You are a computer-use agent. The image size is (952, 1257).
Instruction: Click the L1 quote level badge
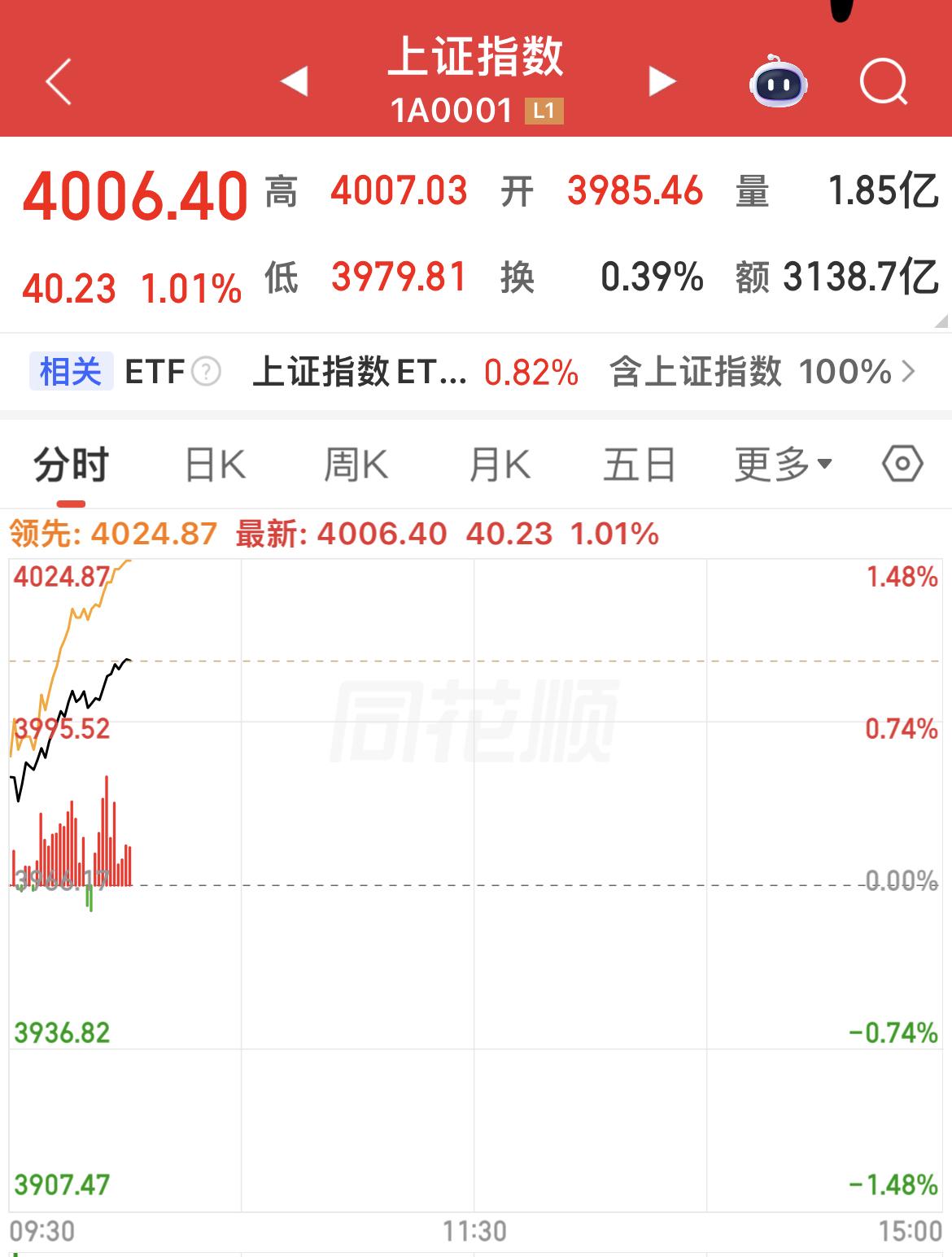tap(544, 109)
